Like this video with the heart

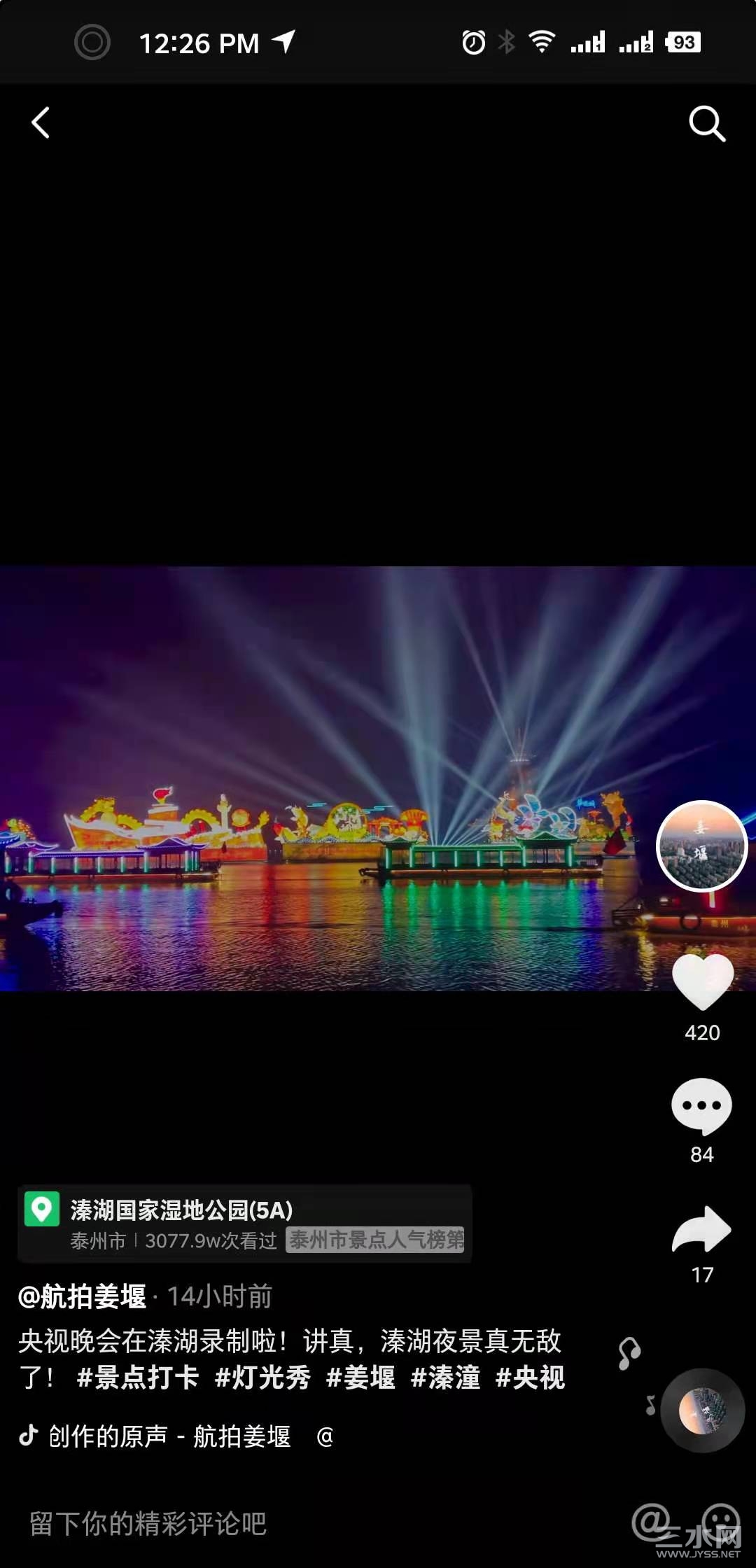coord(702,981)
